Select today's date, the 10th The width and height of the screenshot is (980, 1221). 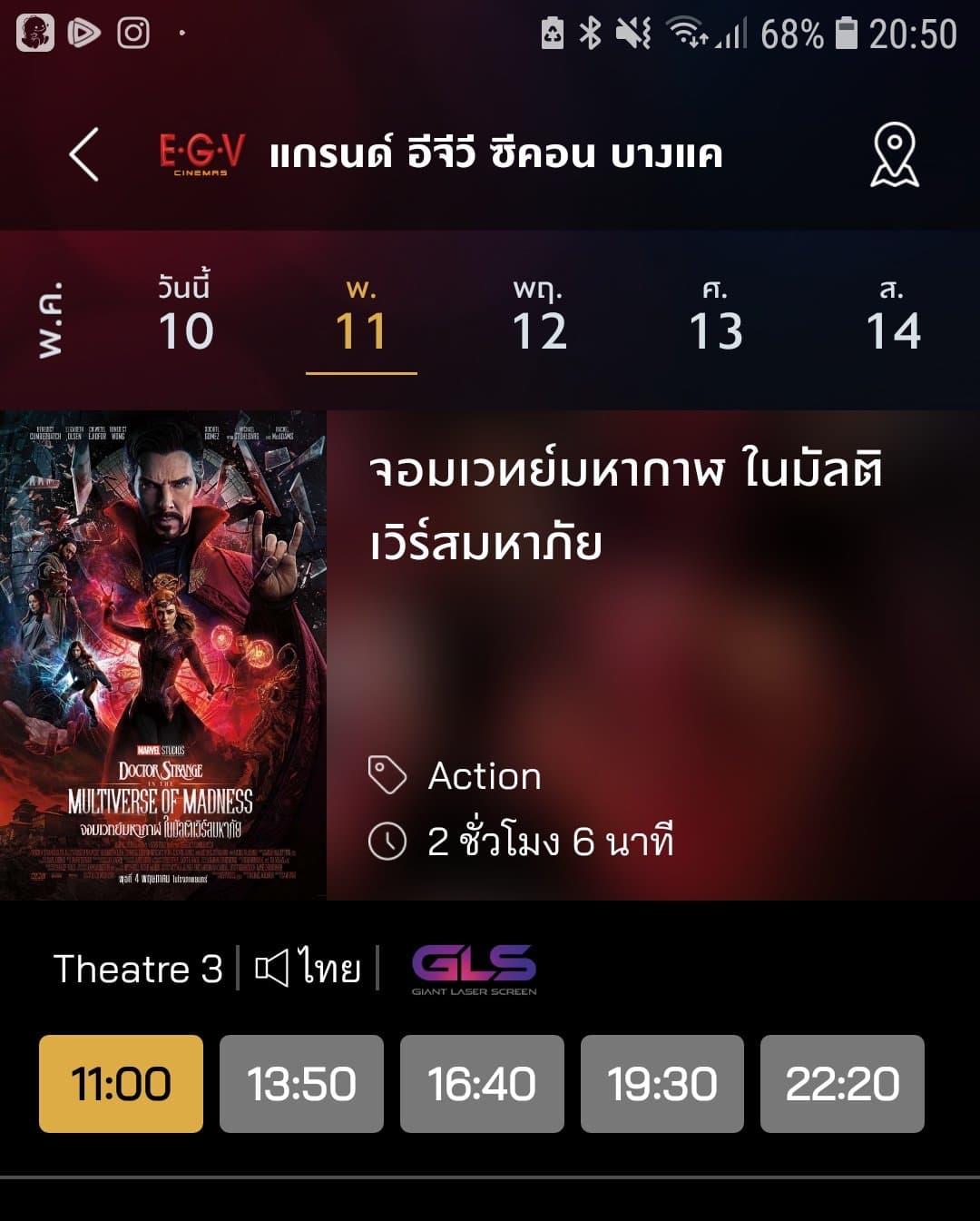tap(185, 315)
